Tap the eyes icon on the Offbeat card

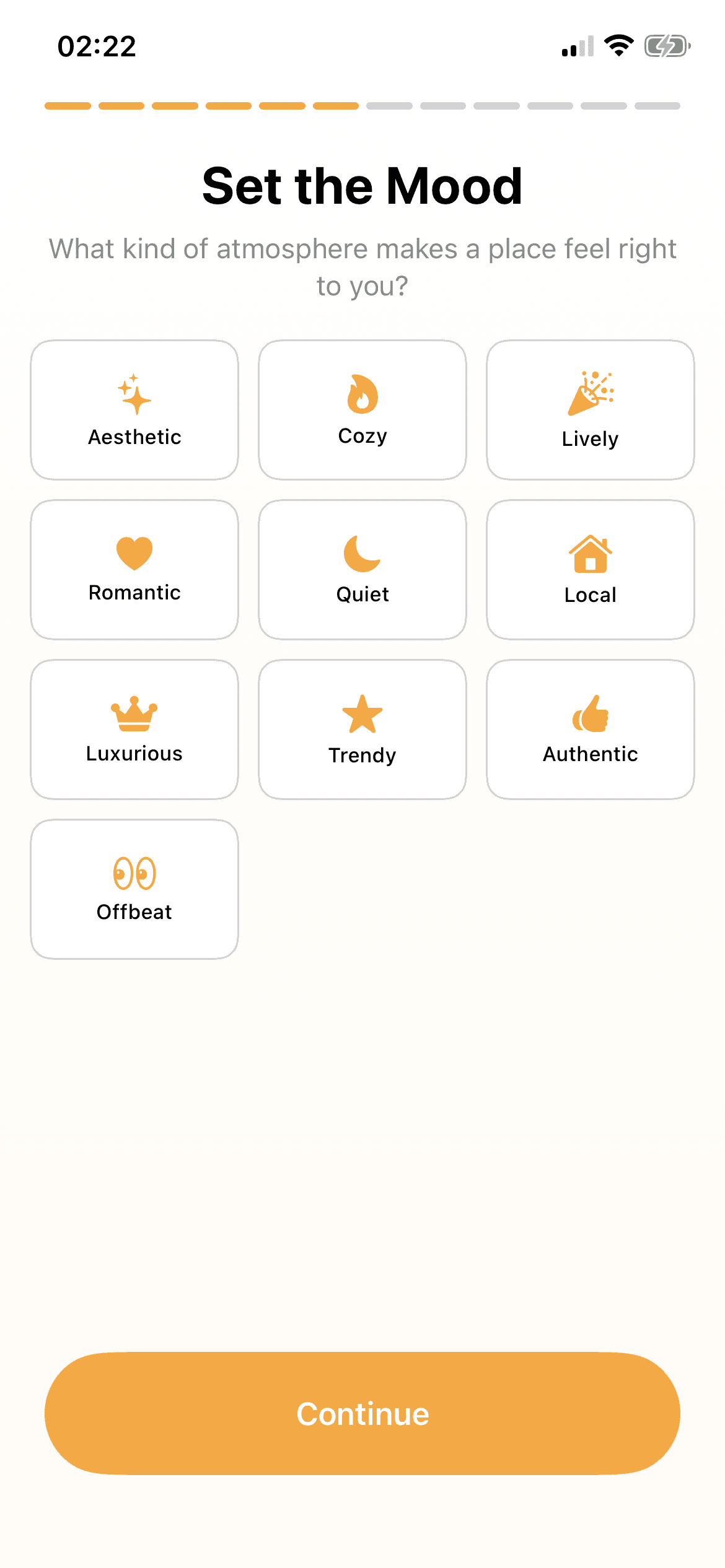point(134,873)
